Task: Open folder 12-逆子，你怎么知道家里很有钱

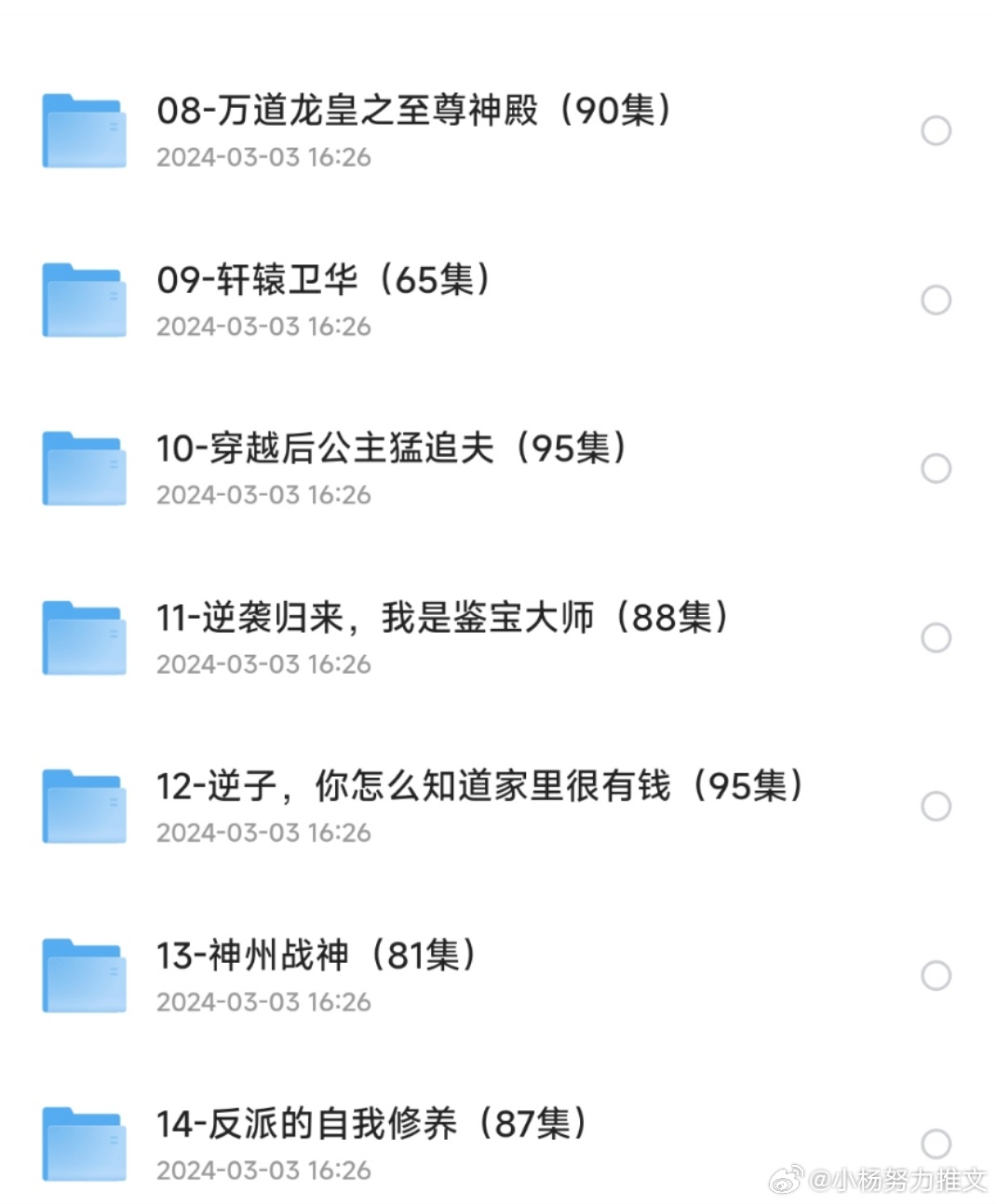Action: [x=479, y=787]
